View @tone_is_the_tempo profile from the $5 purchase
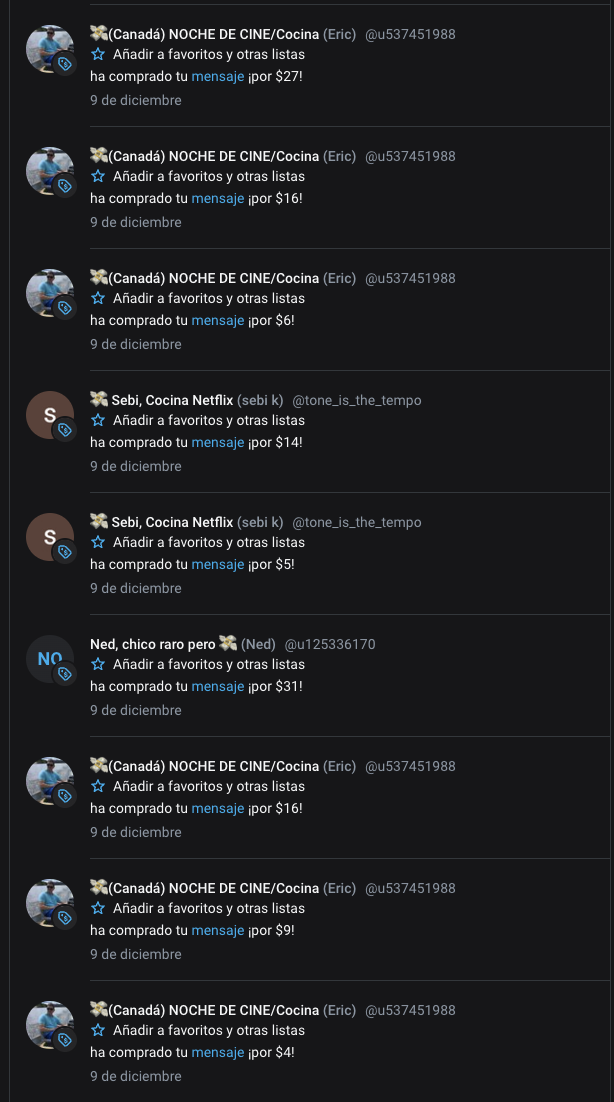614x1102 pixels. click(357, 522)
